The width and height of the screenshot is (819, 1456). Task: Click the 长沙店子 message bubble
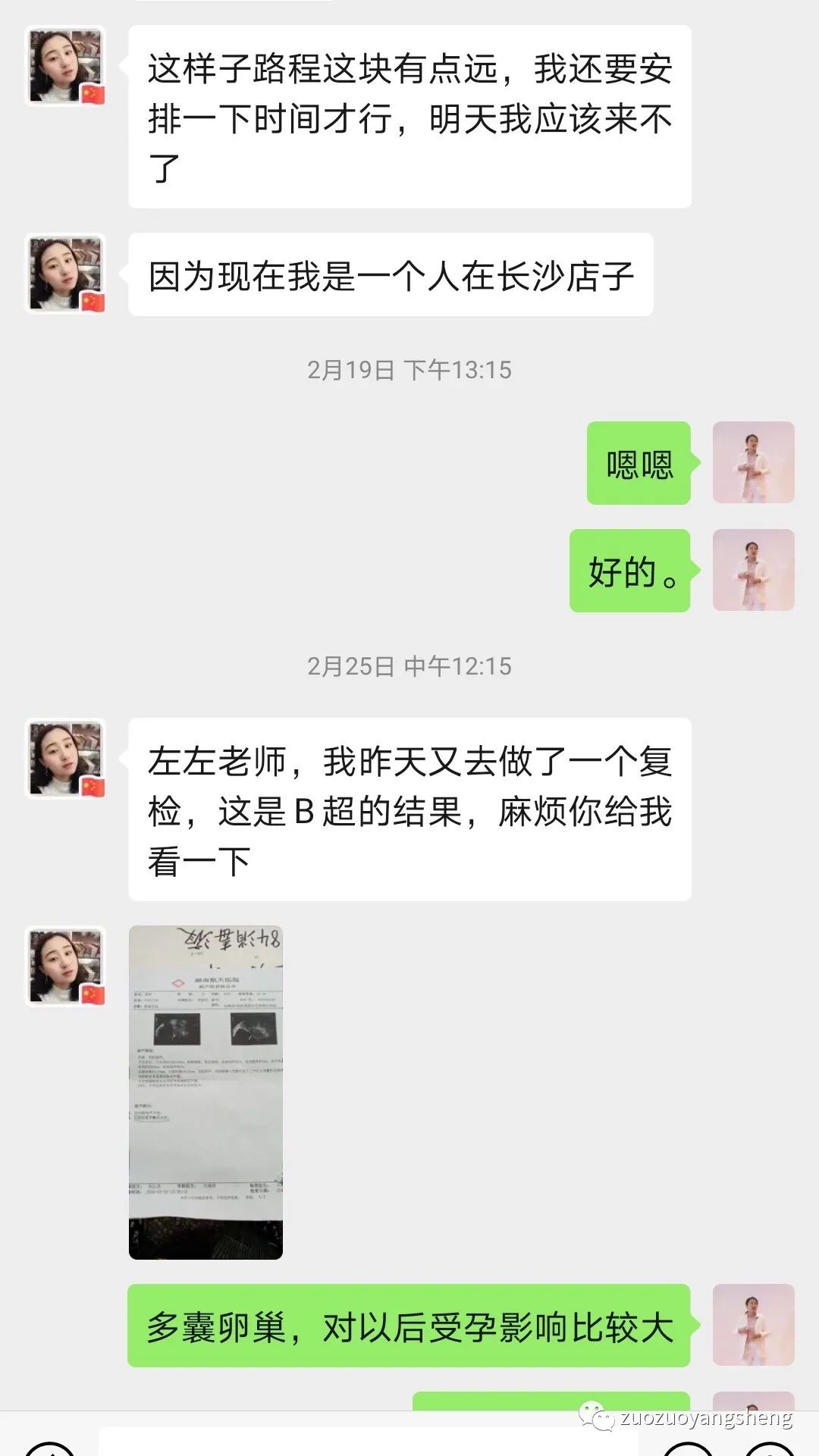(394, 274)
